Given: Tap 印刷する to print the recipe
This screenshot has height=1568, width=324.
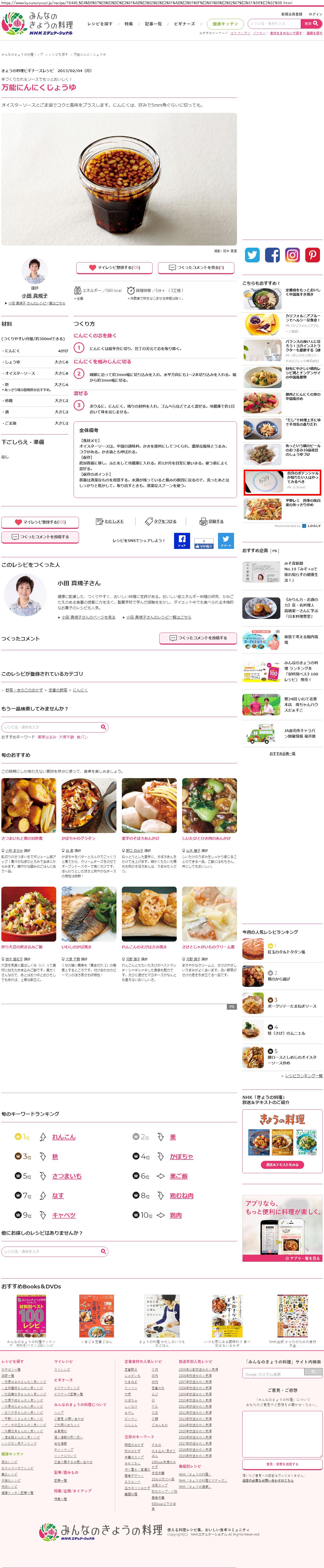Looking at the screenshot, I should point(212,521).
